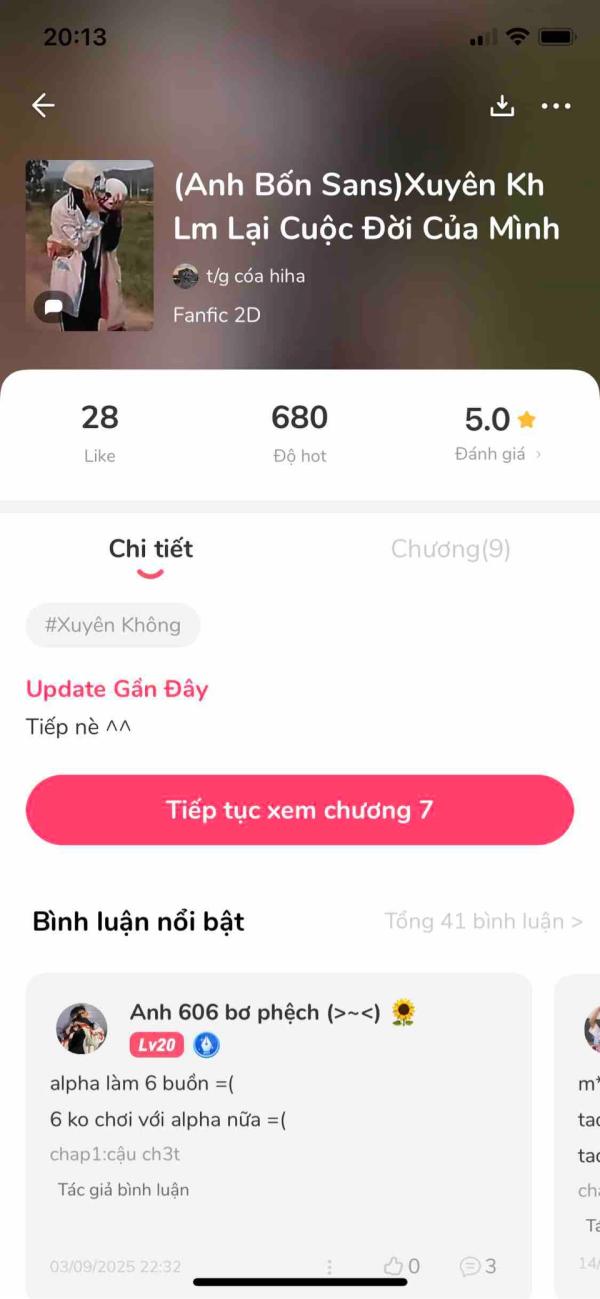
Task: Open the #Xuyên Không tag
Action: [113, 625]
